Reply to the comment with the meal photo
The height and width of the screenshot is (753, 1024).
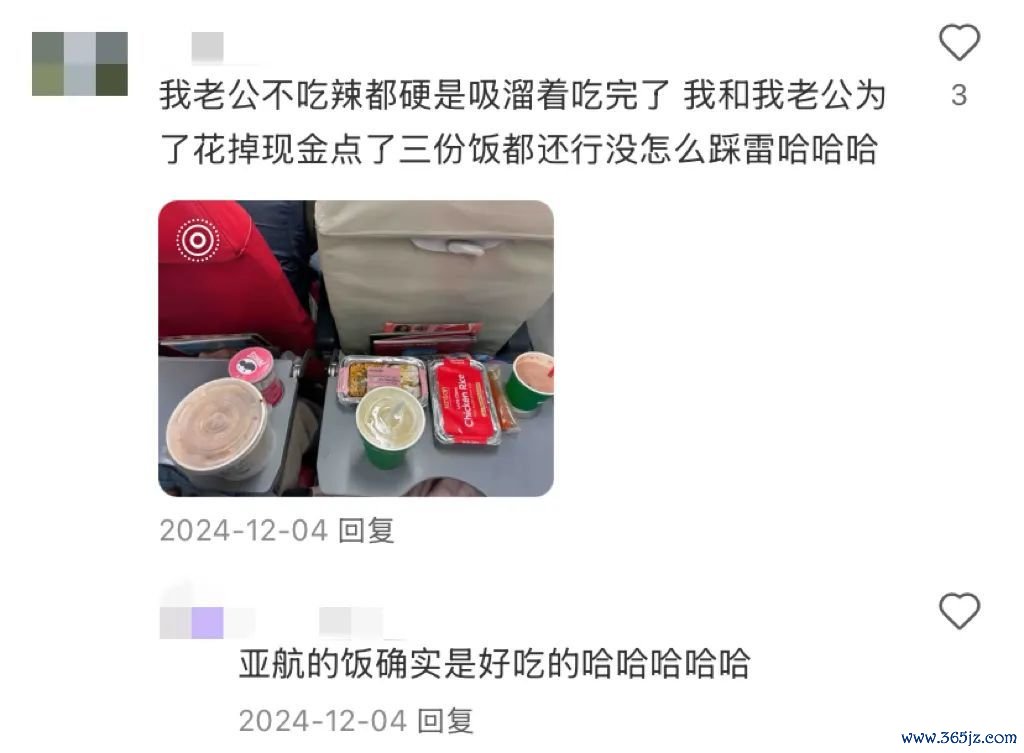pyautogui.click(x=366, y=531)
